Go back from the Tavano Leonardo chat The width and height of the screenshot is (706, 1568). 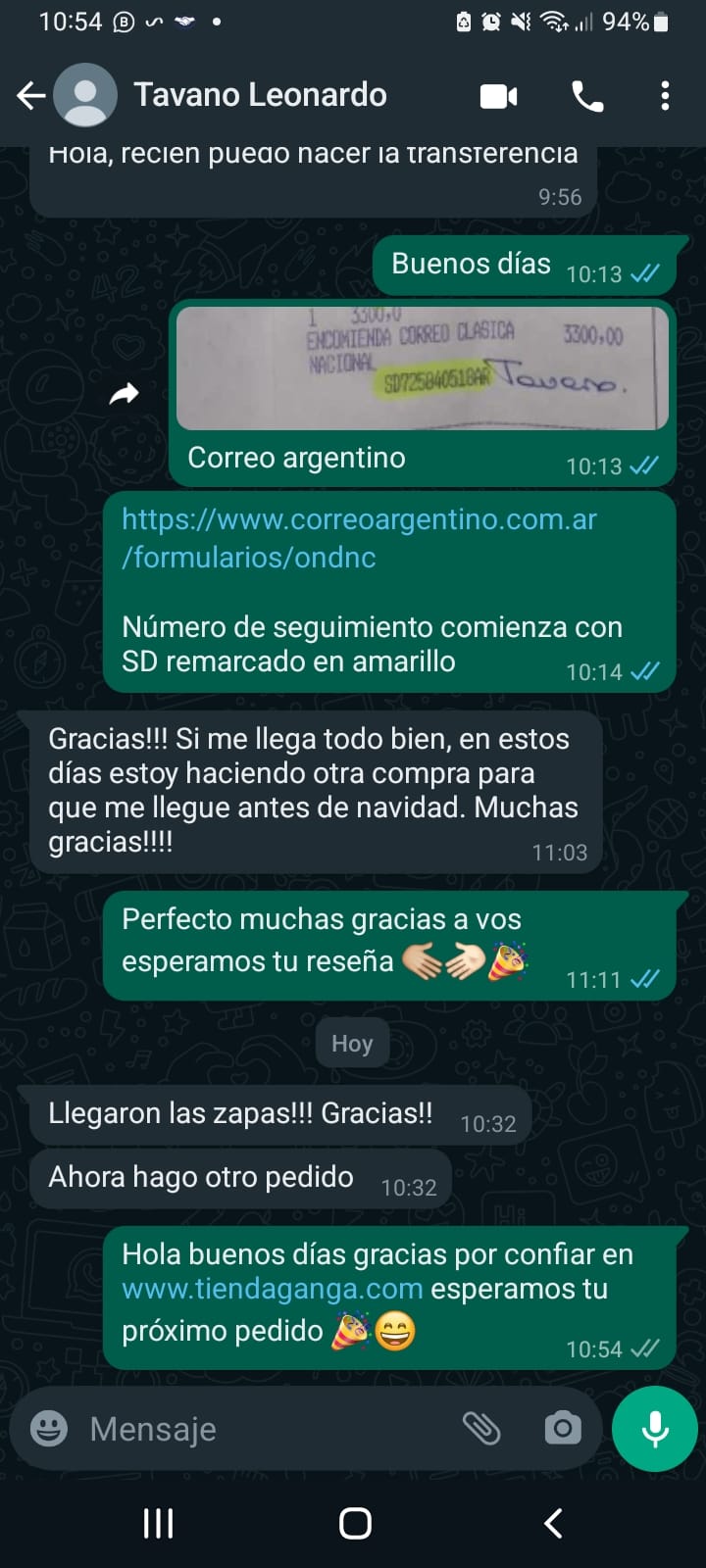click(x=31, y=95)
